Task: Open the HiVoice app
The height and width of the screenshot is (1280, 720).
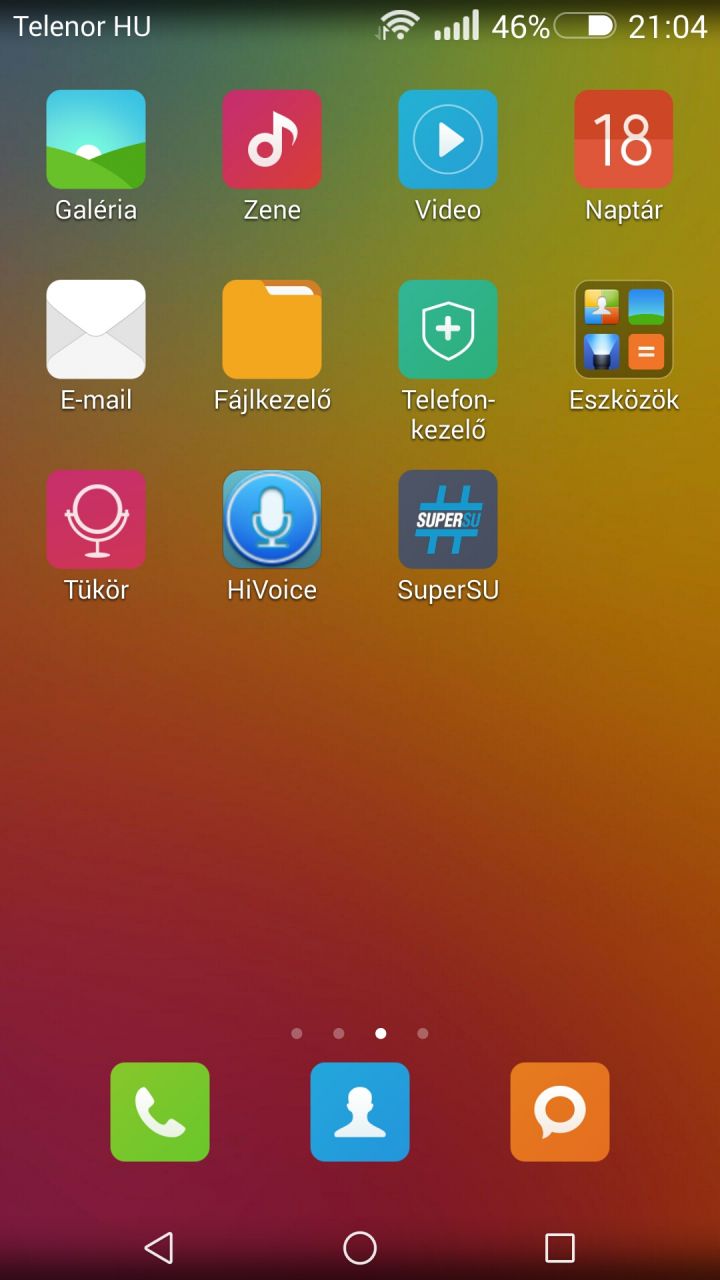Action: tap(272, 520)
